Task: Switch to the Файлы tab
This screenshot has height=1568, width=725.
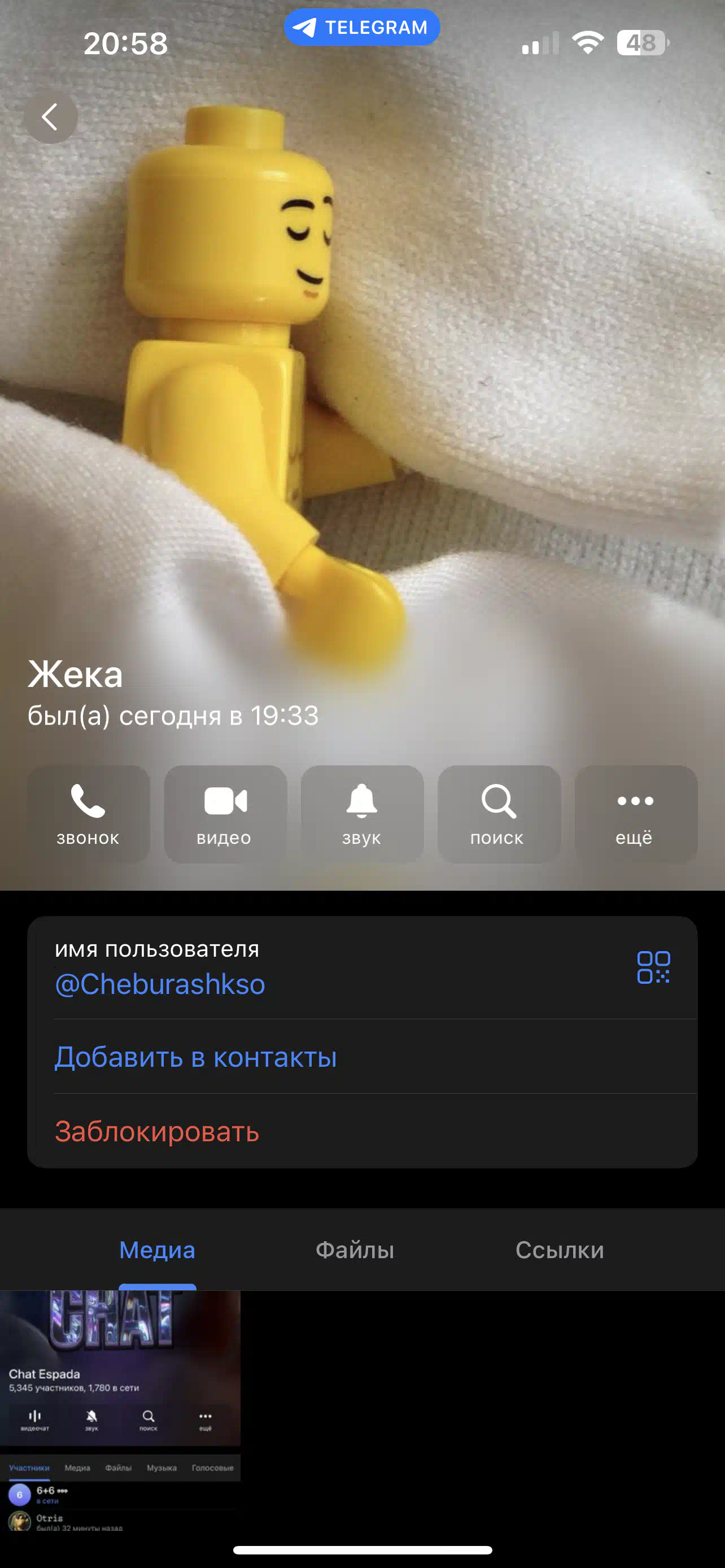Action: pos(355,1250)
